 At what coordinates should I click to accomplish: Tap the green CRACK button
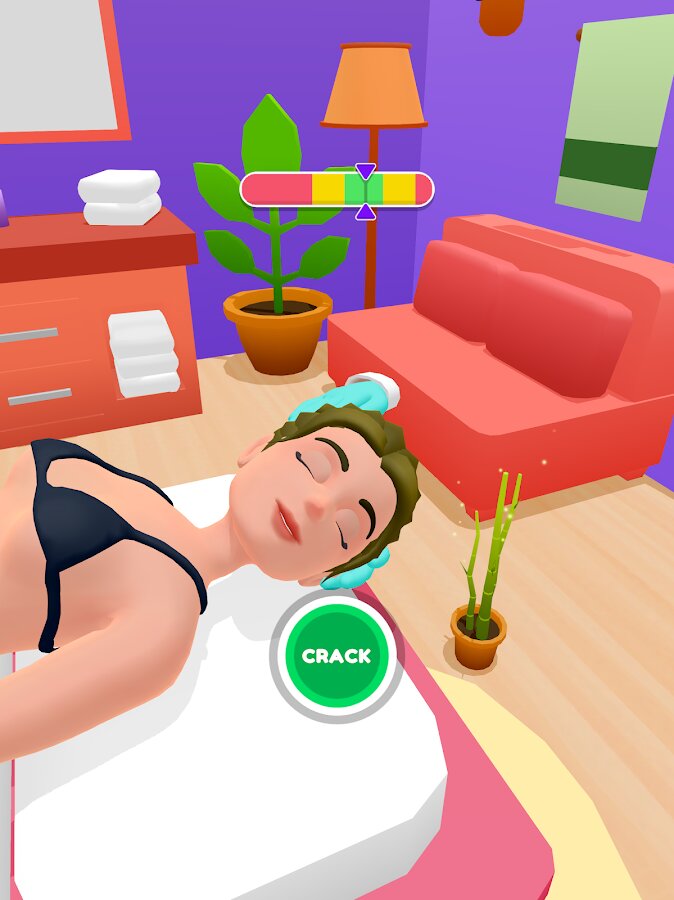pos(336,656)
